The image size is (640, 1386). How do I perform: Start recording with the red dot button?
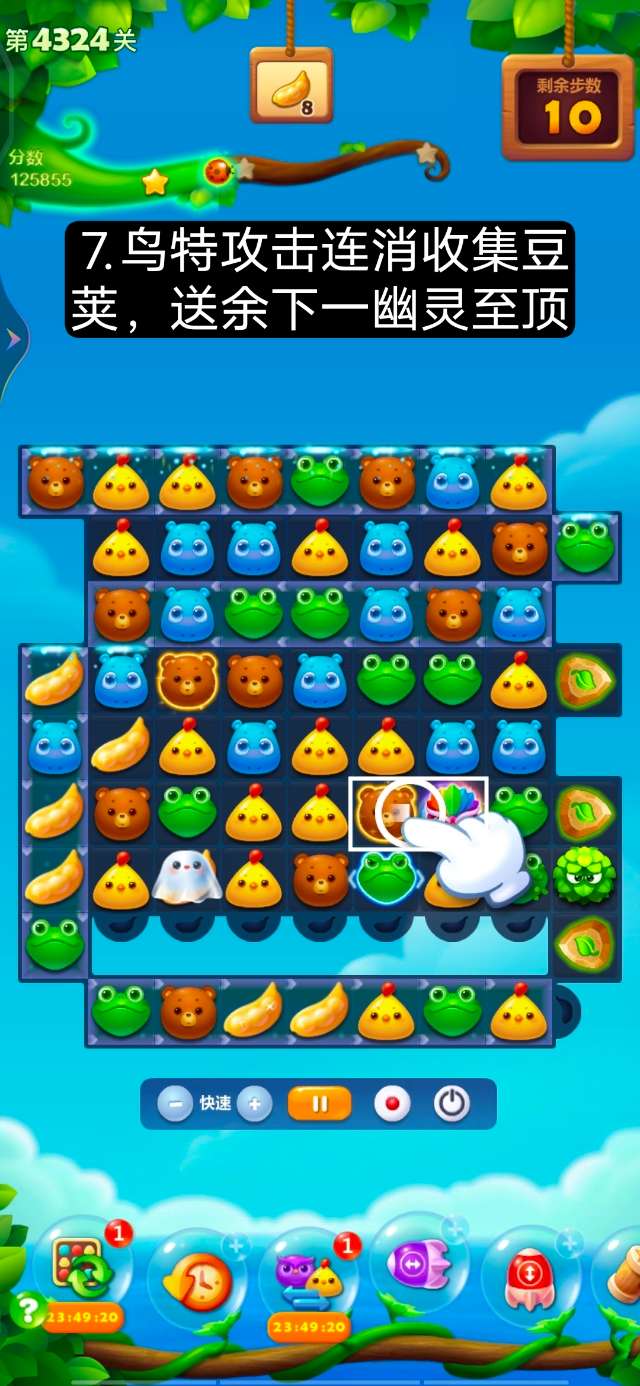[392, 1104]
